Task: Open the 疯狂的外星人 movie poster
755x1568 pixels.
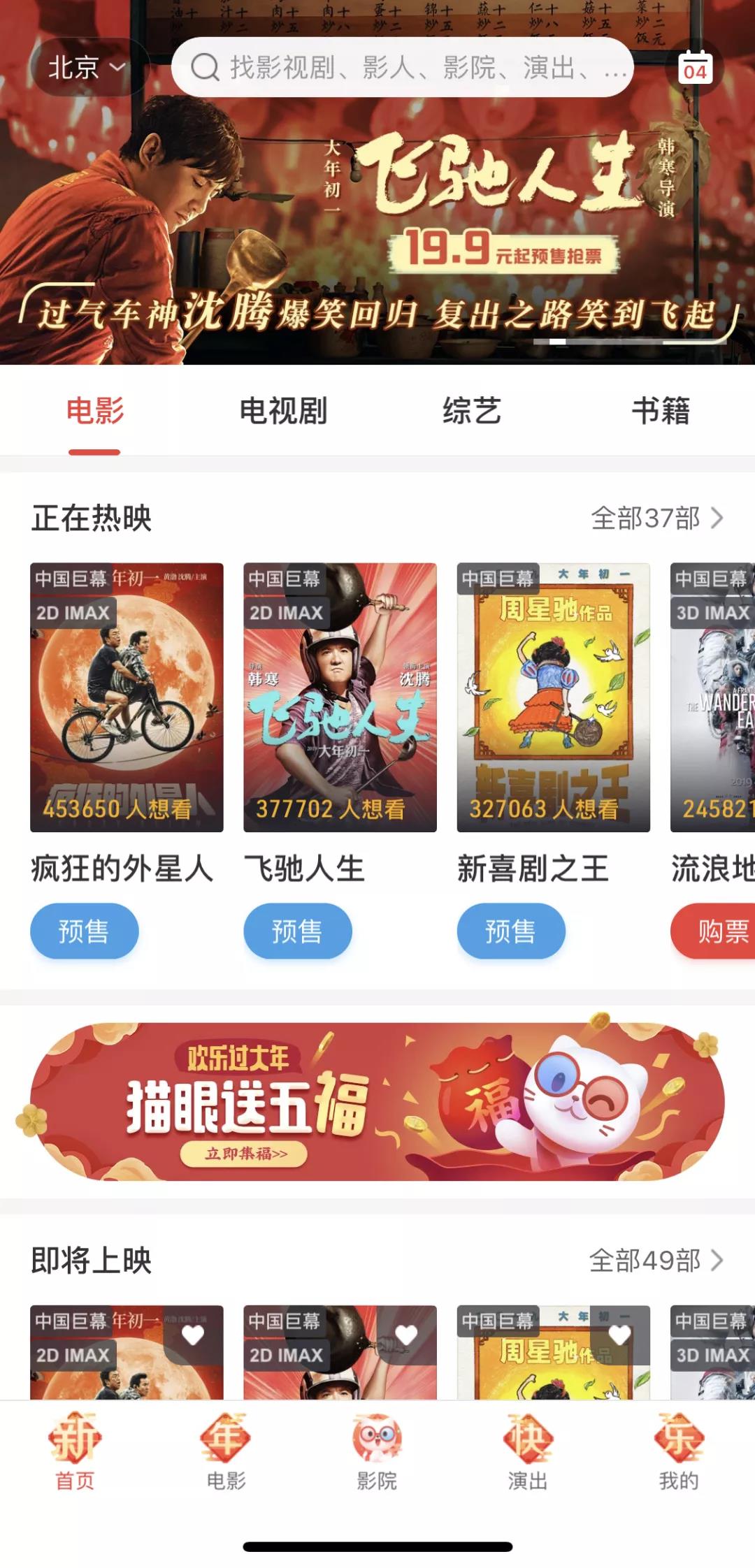Action: click(127, 697)
